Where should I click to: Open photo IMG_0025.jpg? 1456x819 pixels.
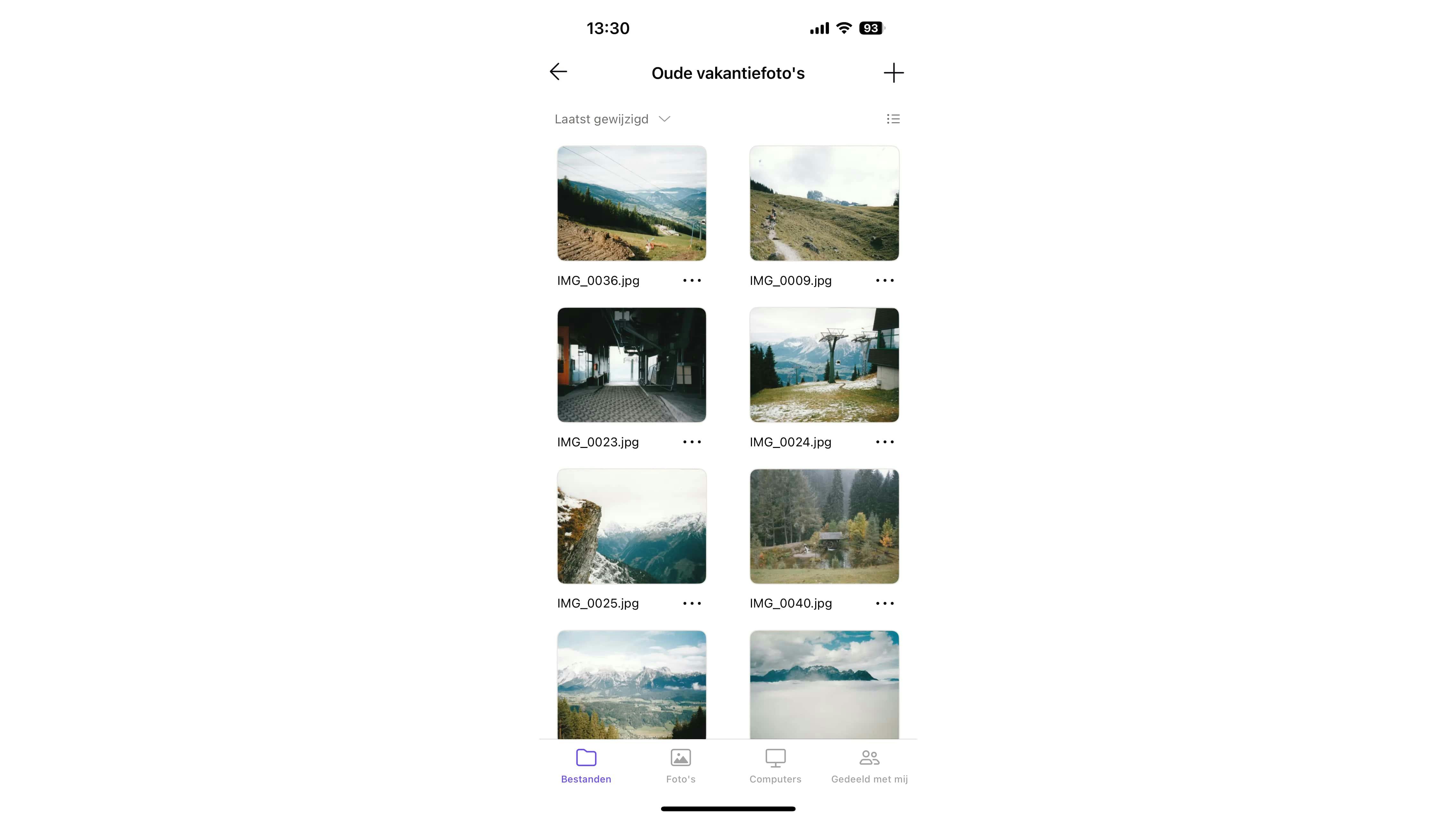point(631,526)
